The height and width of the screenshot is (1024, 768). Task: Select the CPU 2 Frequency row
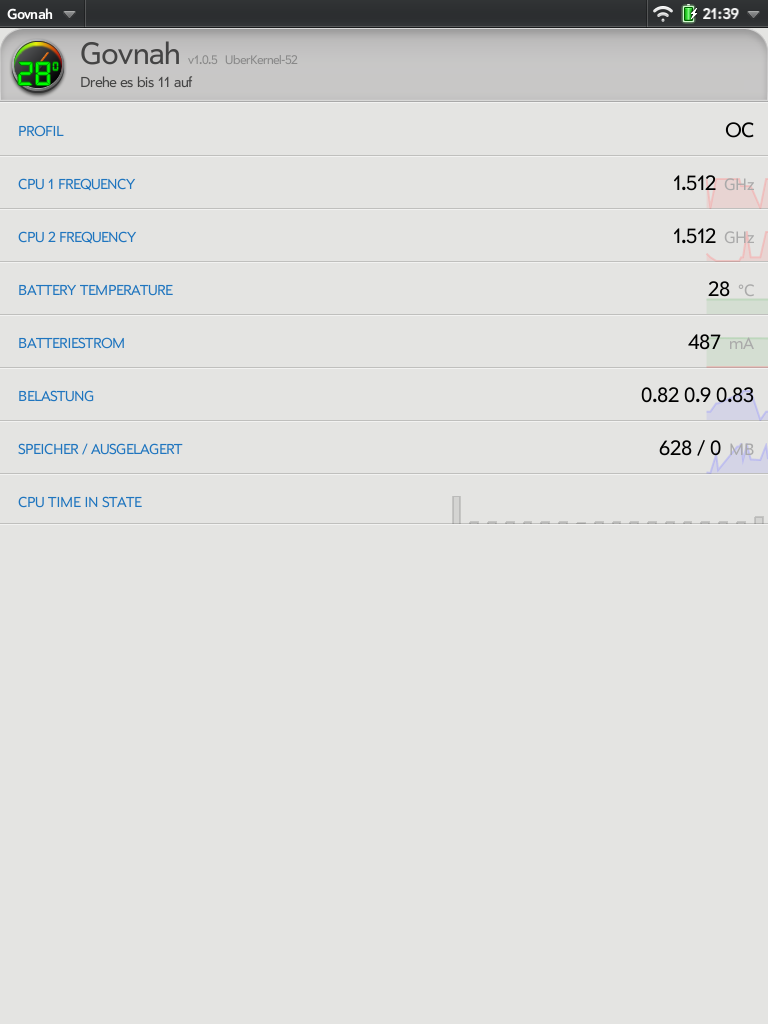pos(384,236)
